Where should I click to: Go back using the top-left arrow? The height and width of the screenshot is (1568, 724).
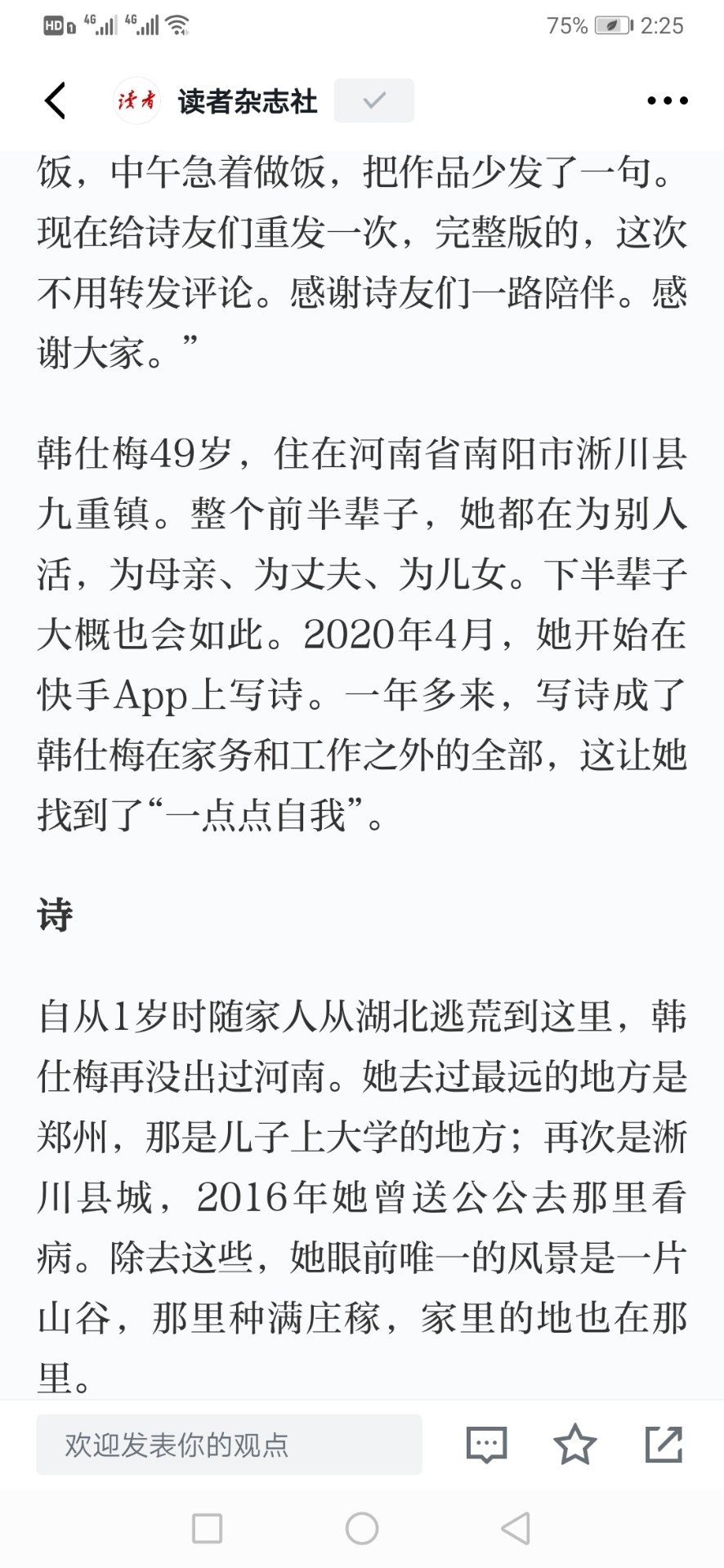pos(55,100)
